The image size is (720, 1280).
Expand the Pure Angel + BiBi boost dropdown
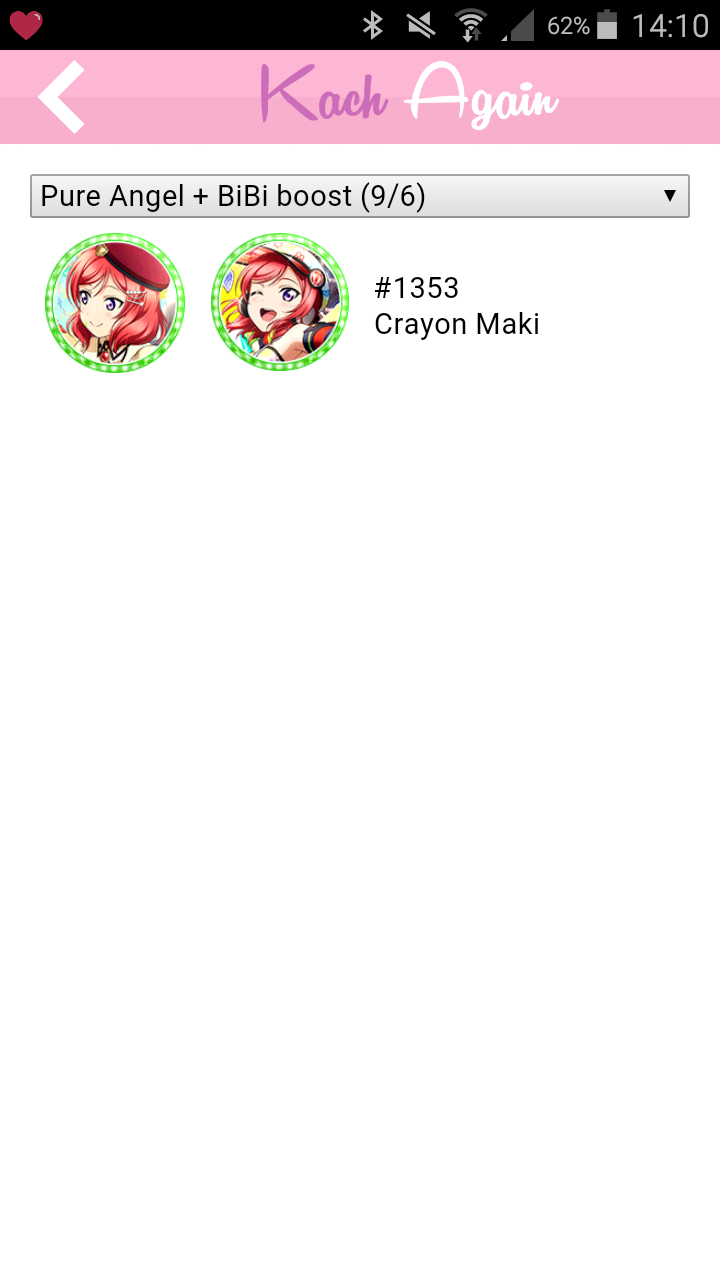[x=360, y=196]
